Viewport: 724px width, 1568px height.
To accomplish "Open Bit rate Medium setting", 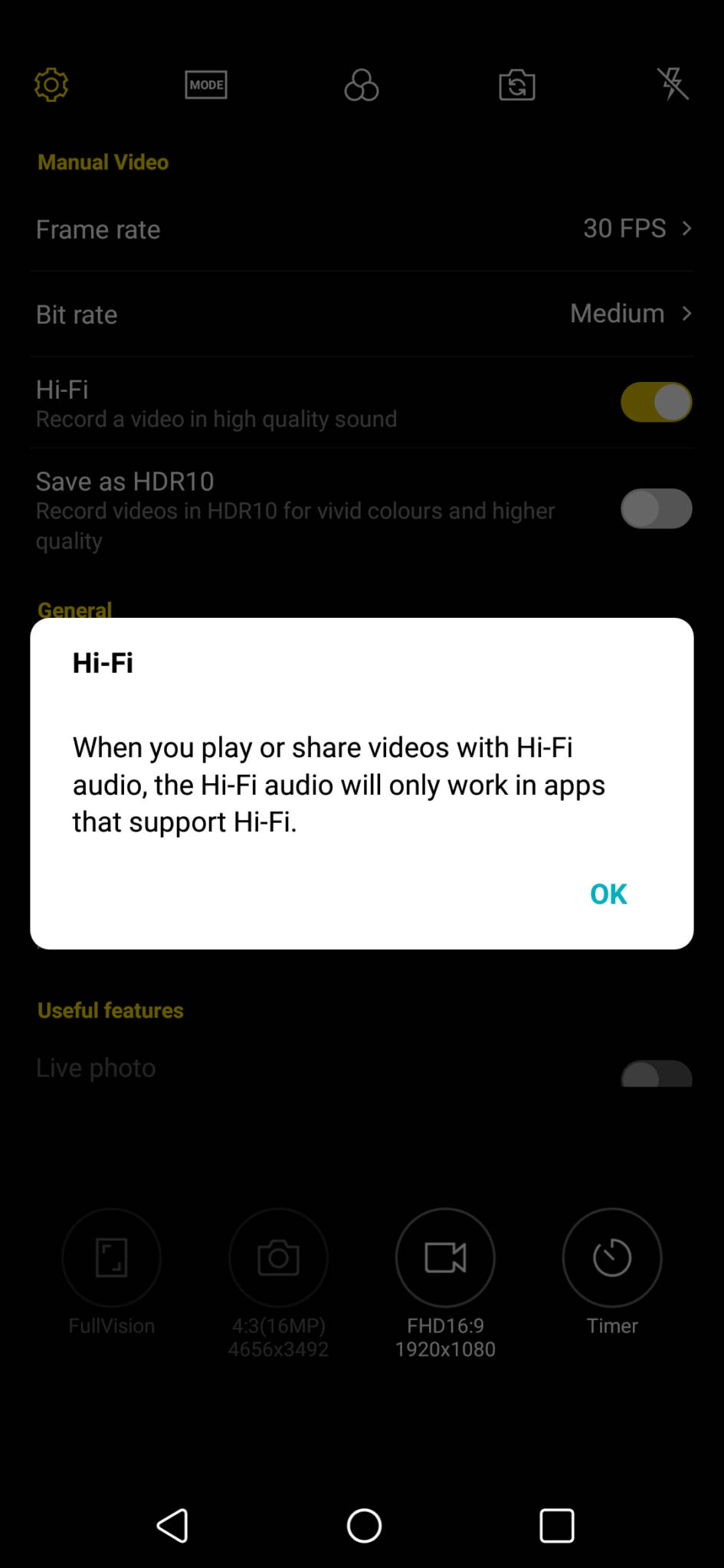I will (362, 314).
